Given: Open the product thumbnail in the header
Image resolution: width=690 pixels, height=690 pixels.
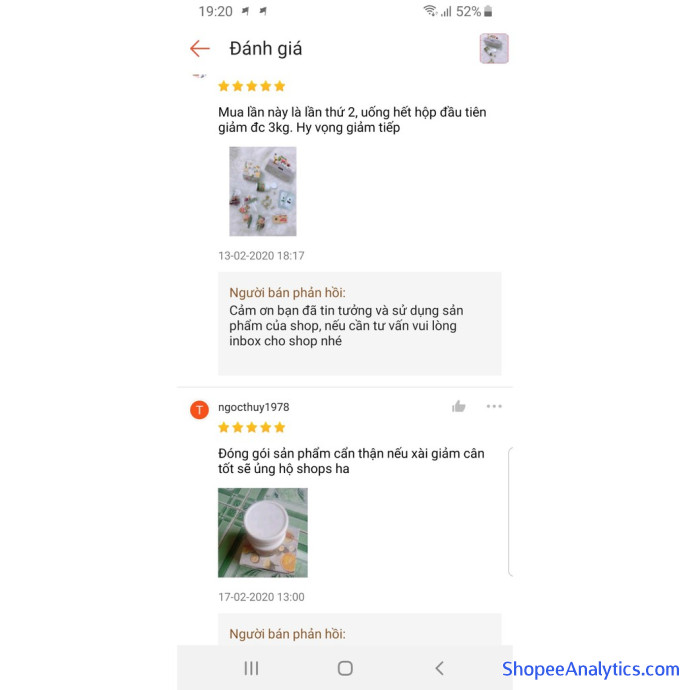Looking at the screenshot, I should coord(494,48).
